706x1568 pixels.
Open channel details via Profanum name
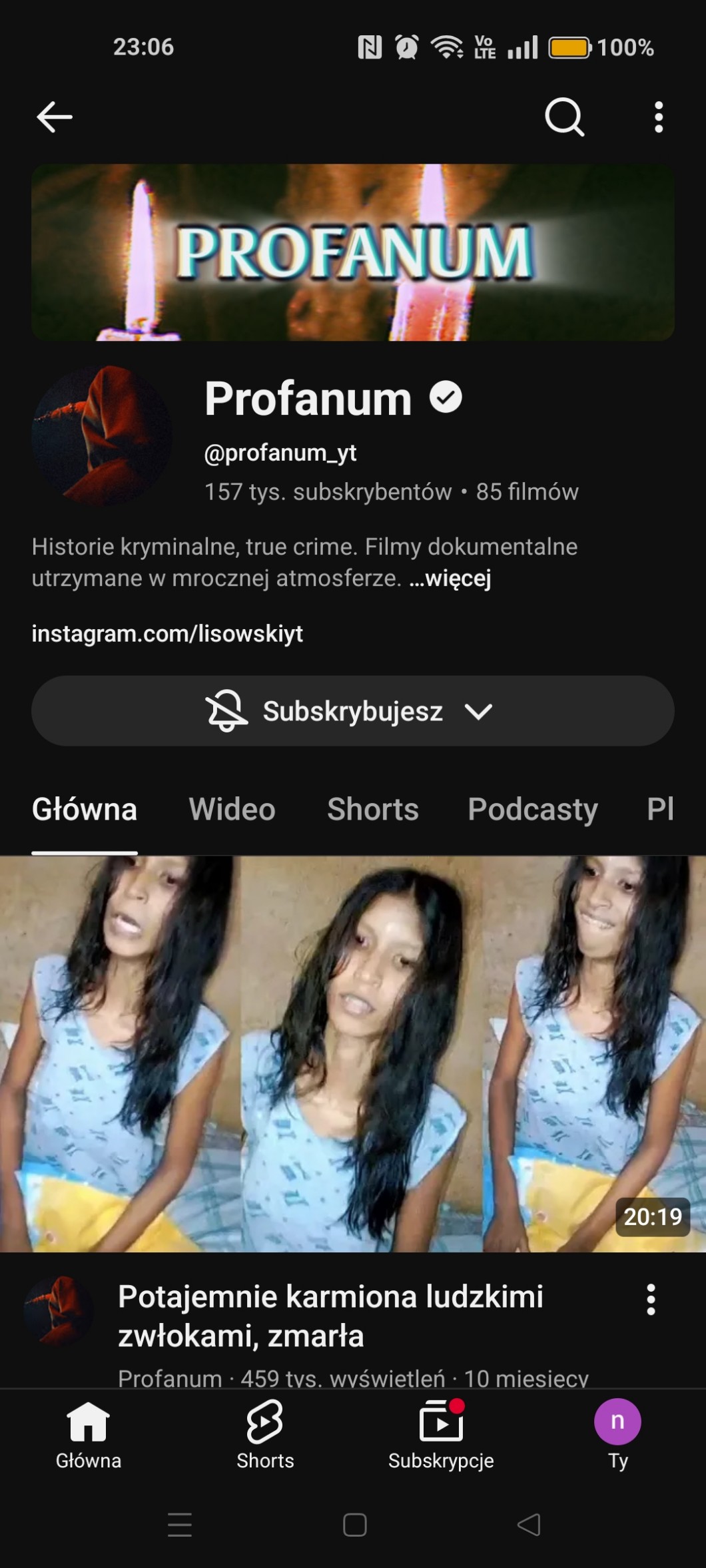tap(308, 399)
